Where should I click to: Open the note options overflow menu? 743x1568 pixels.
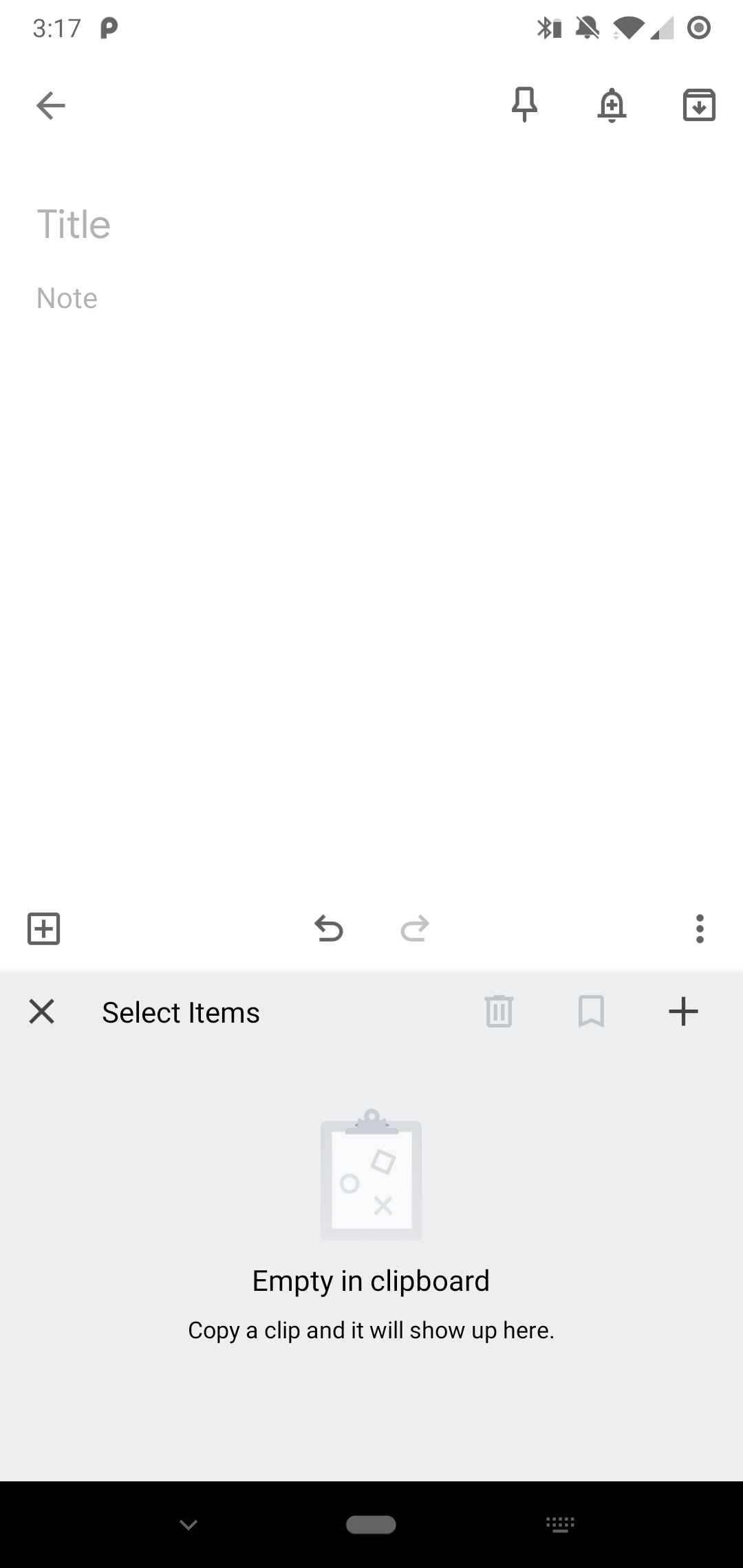coord(700,929)
